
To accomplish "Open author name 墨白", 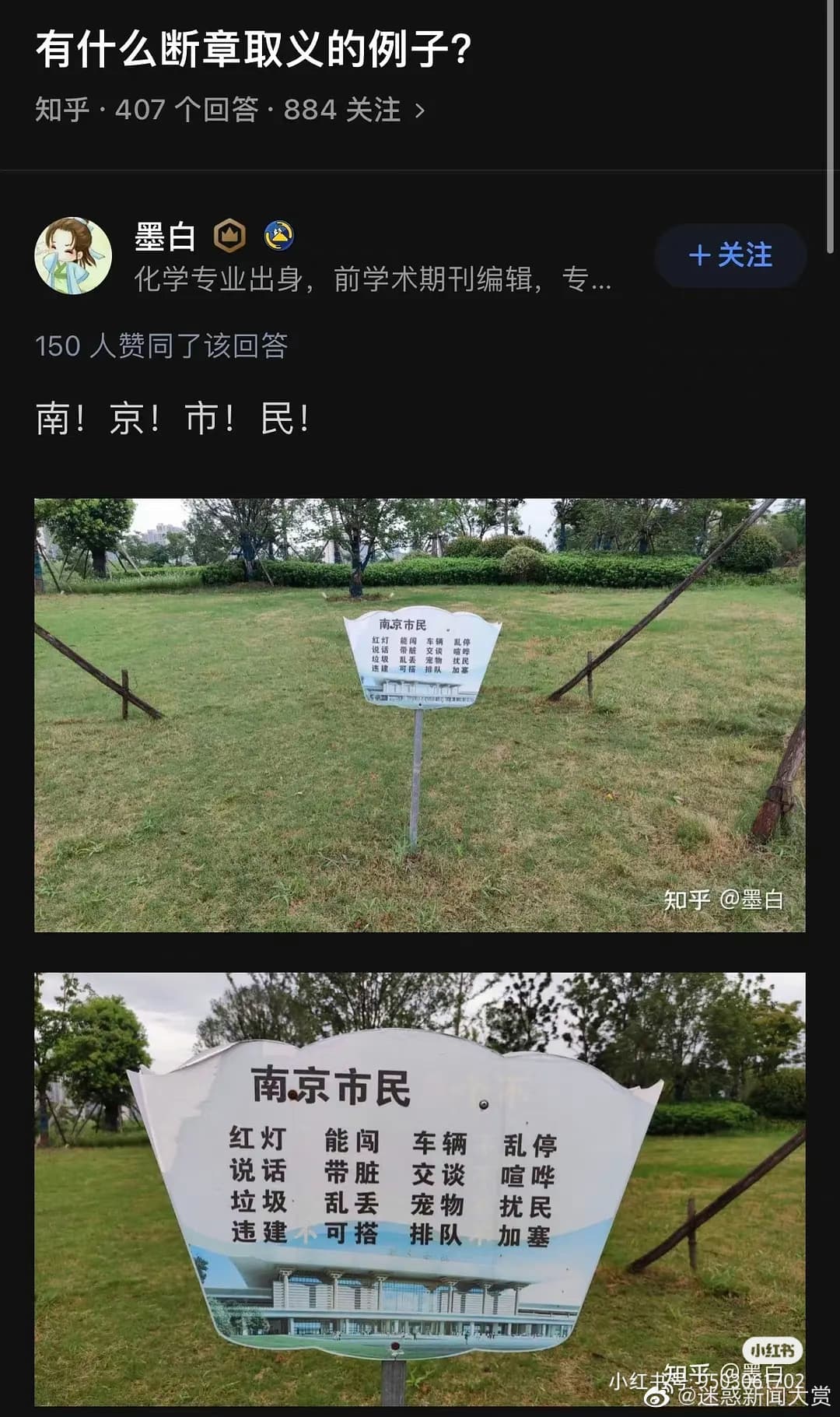I will point(165,237).
